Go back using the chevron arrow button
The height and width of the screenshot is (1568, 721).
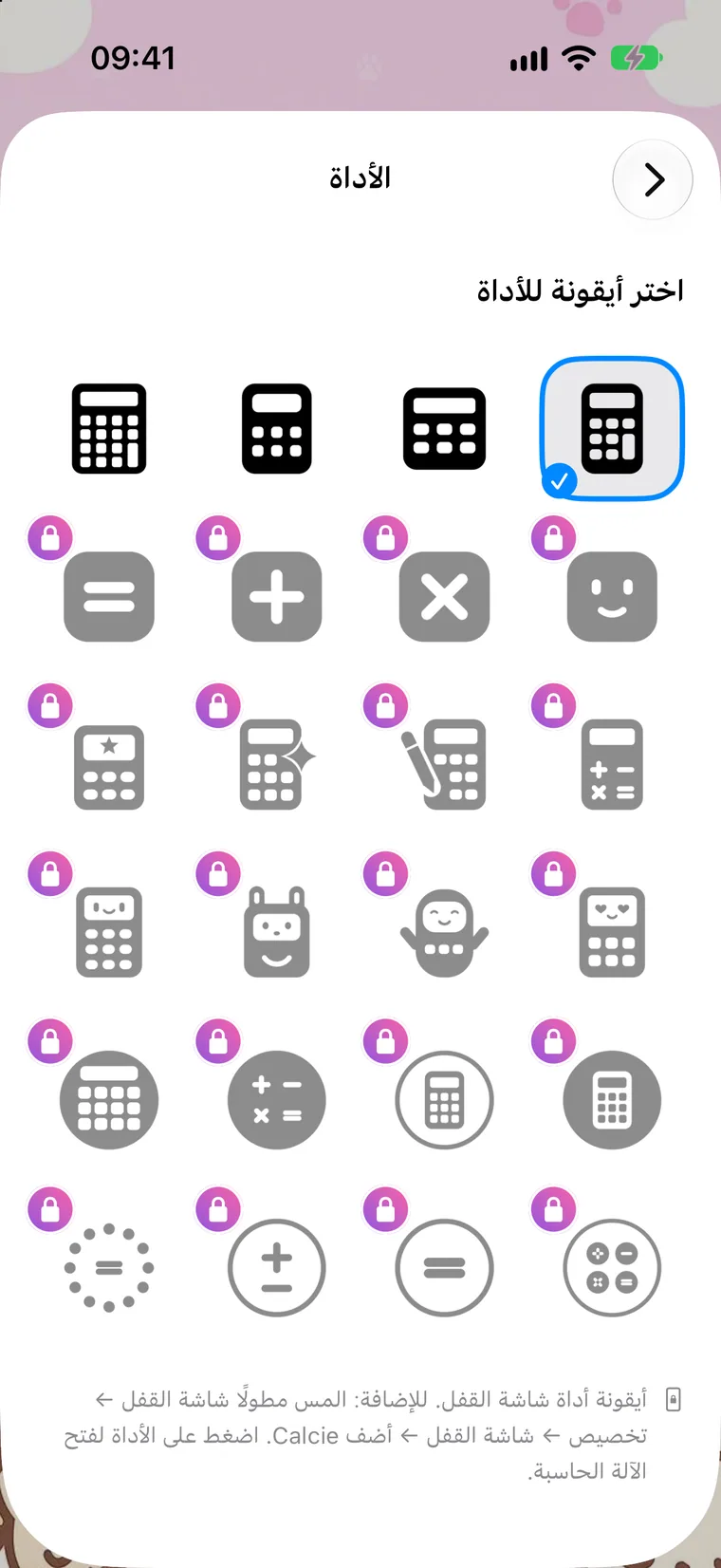click(653, 179)
